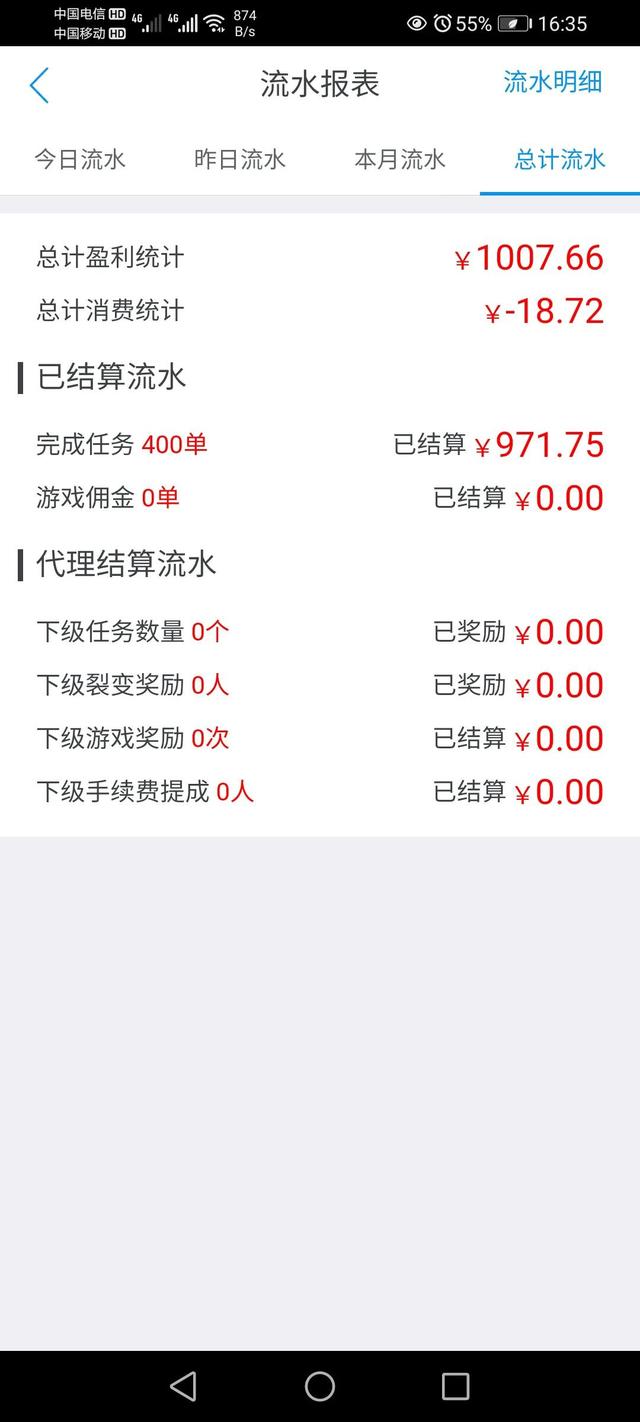The width and height of the screenshot is (640, 1422).
Task: Open the system recent apps button
Action: click(x=455, y=1385)
